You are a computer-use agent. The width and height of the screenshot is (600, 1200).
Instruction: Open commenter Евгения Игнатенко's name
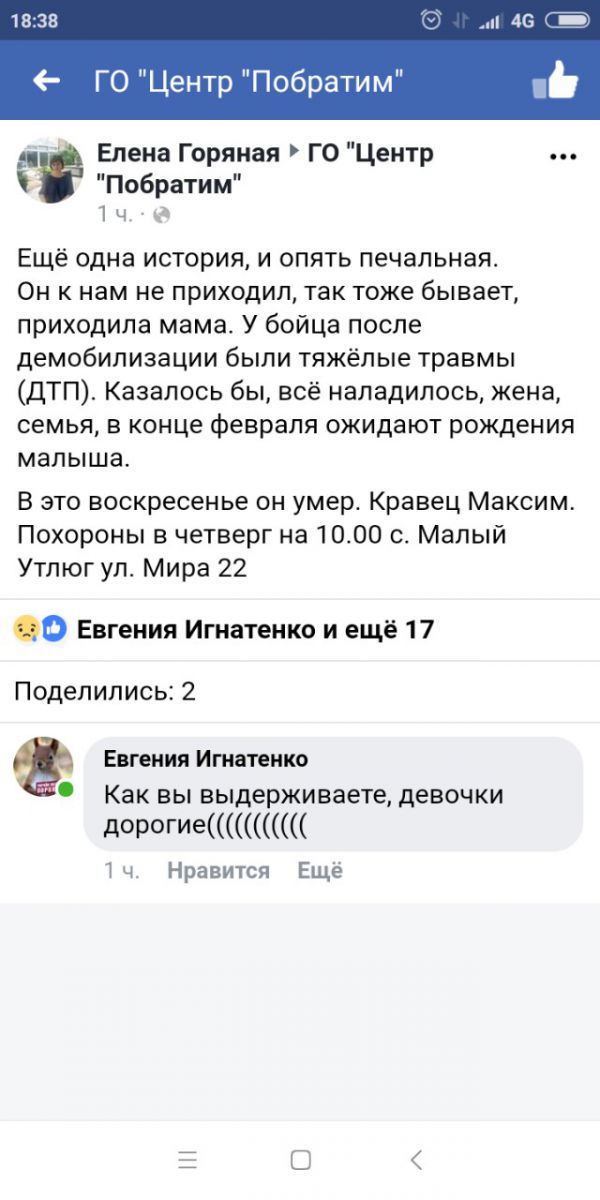(x=206, y=759)
